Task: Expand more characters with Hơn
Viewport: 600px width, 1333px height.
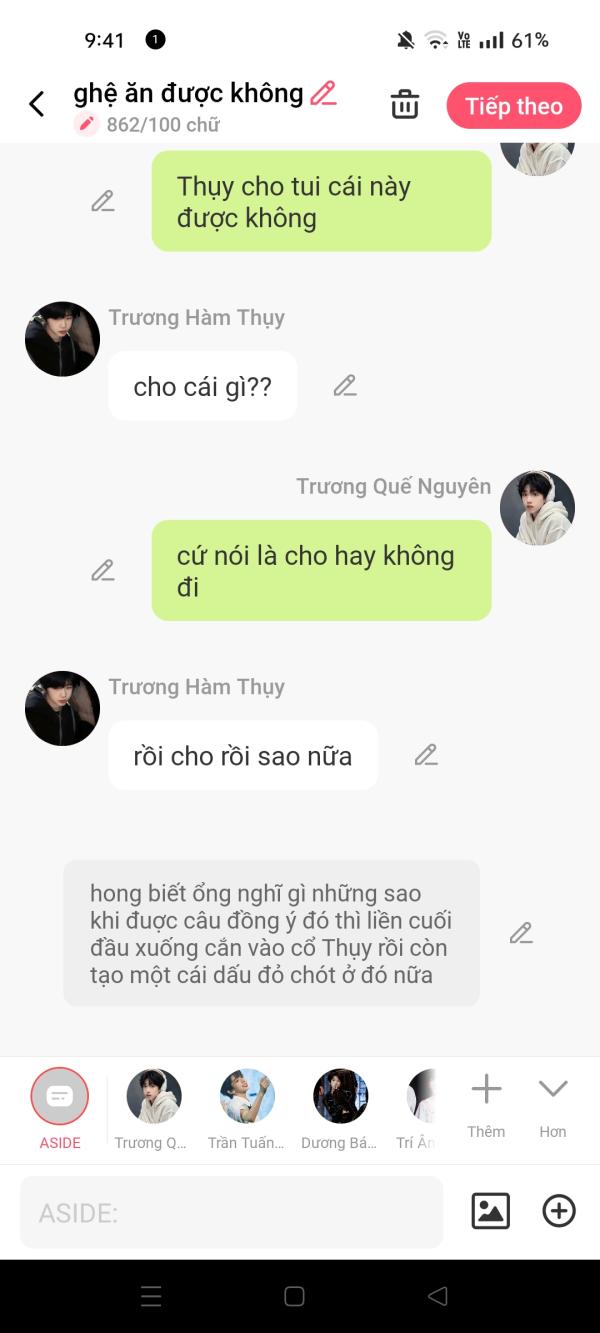Action: [553, 1106]
